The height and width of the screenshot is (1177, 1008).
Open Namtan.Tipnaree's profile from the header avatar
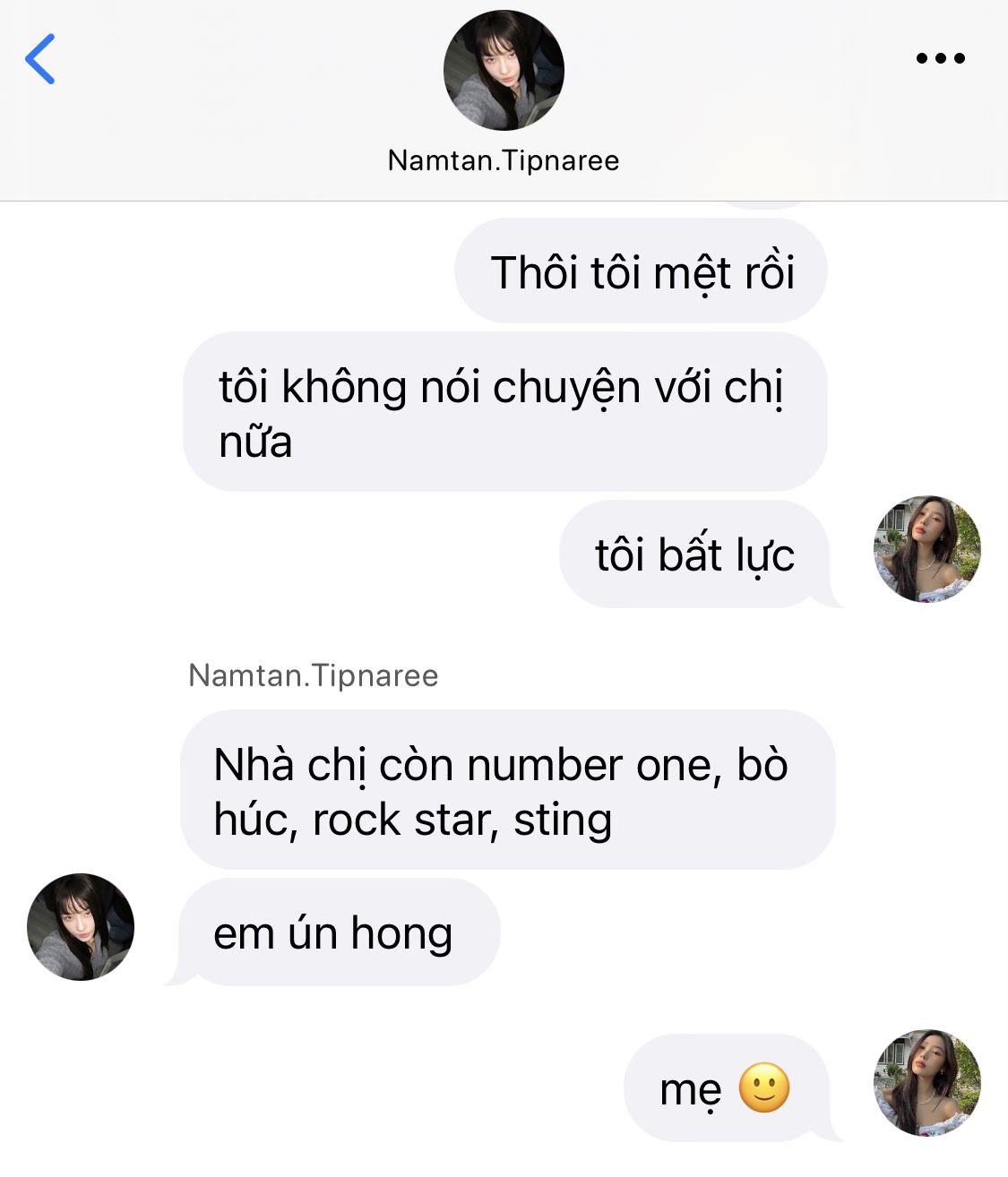[x=504, y=71]
